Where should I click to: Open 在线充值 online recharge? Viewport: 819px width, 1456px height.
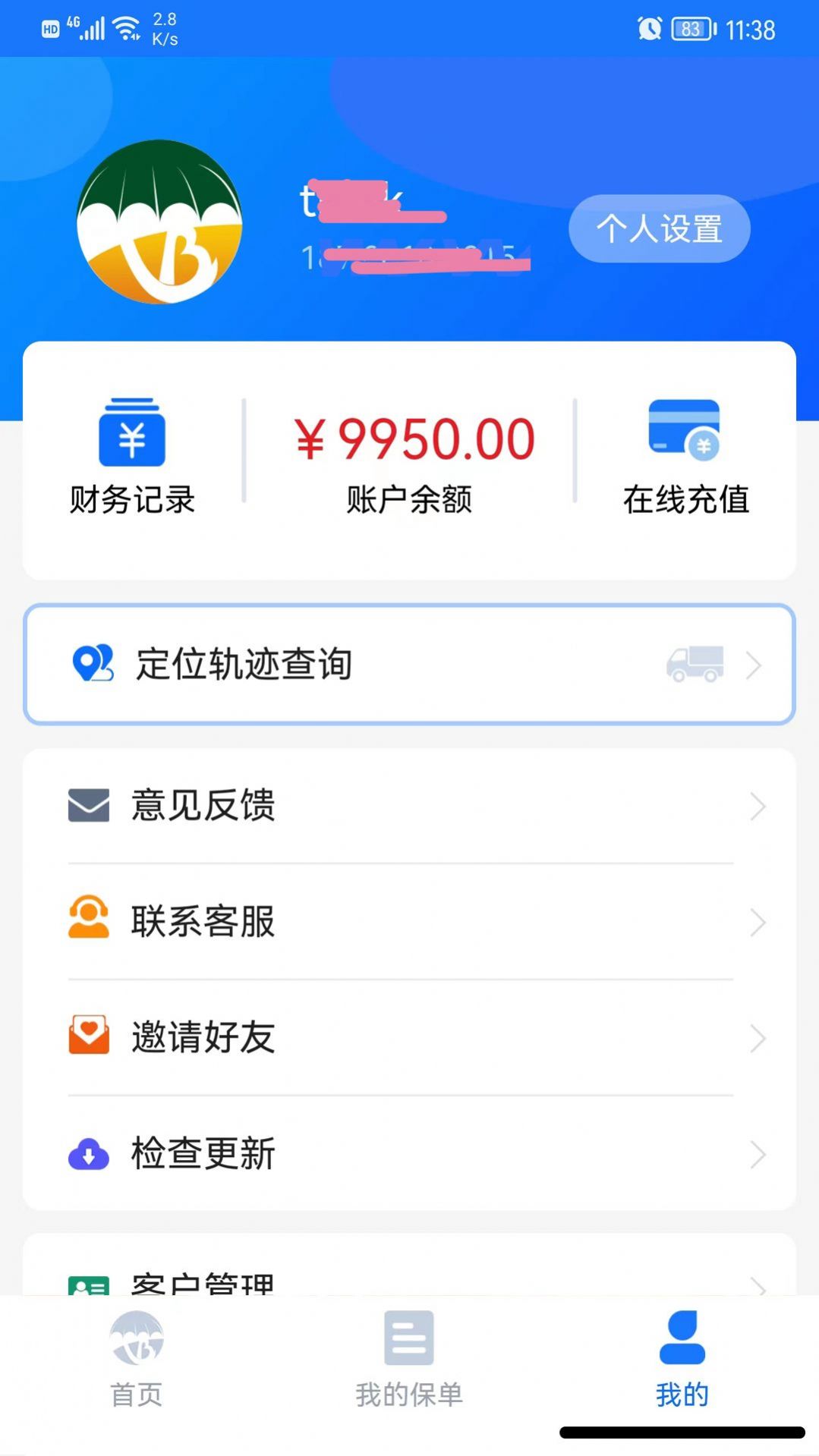click(685, 457)
